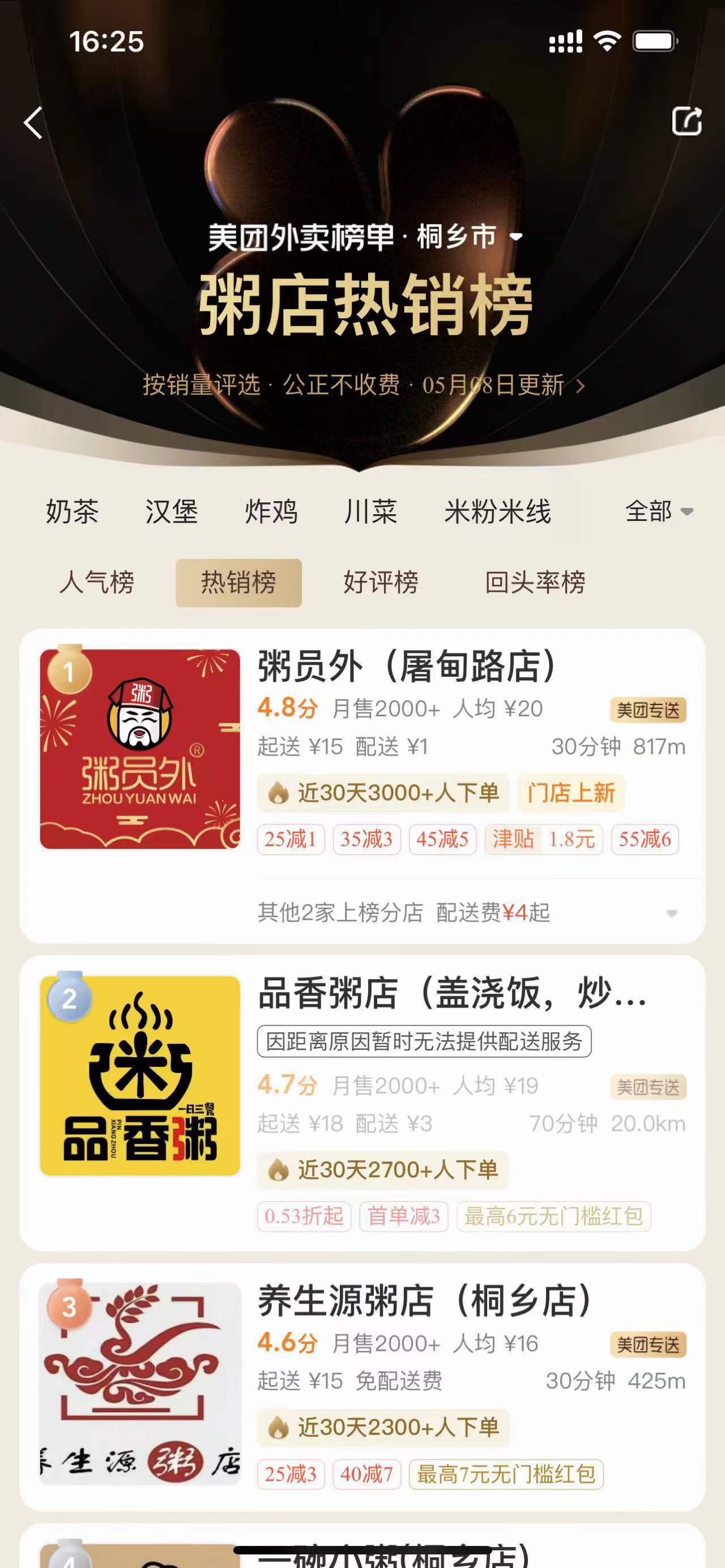Switch to the 好评榜 tab
Viewport: 725px width, 1568px height.
381,583
